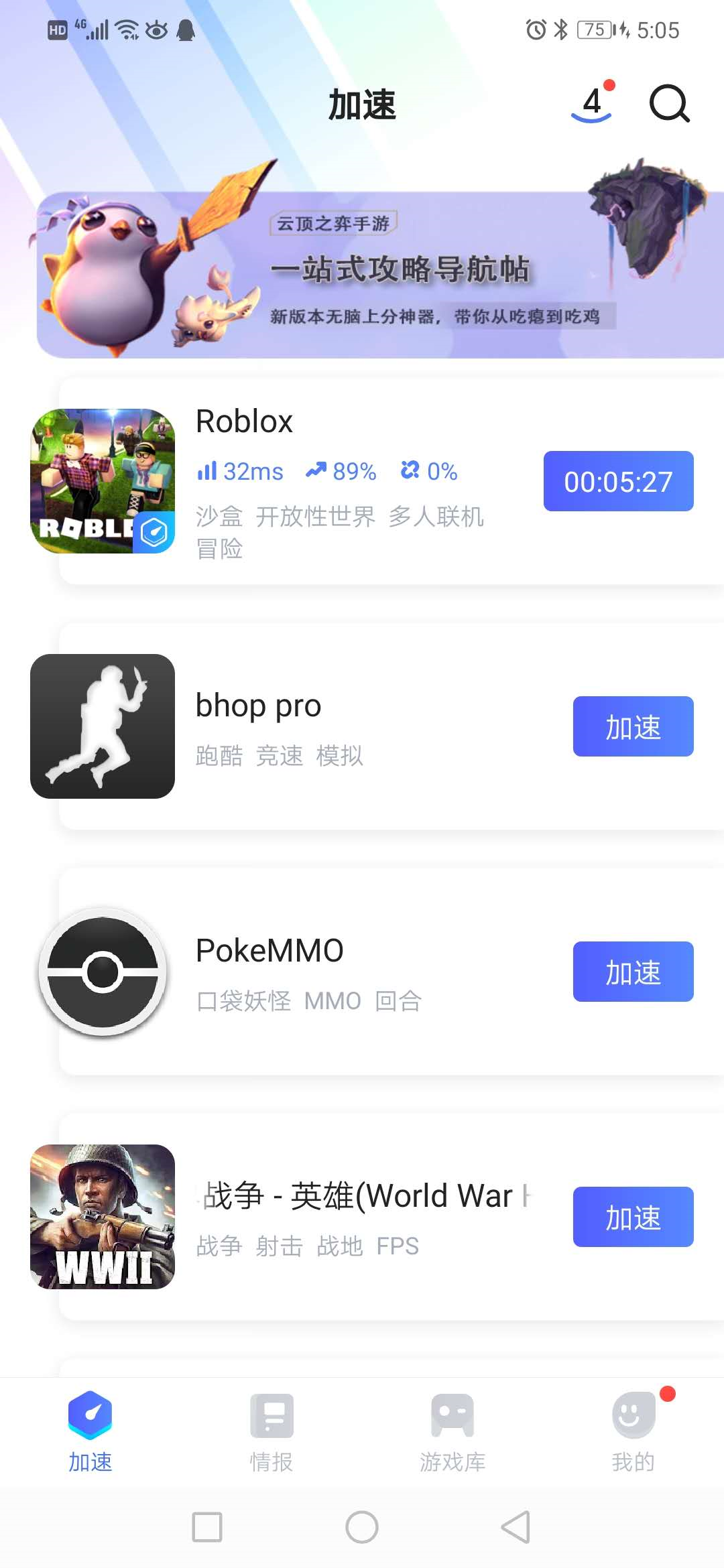Tap the system back button

(x=516, y=1527)
